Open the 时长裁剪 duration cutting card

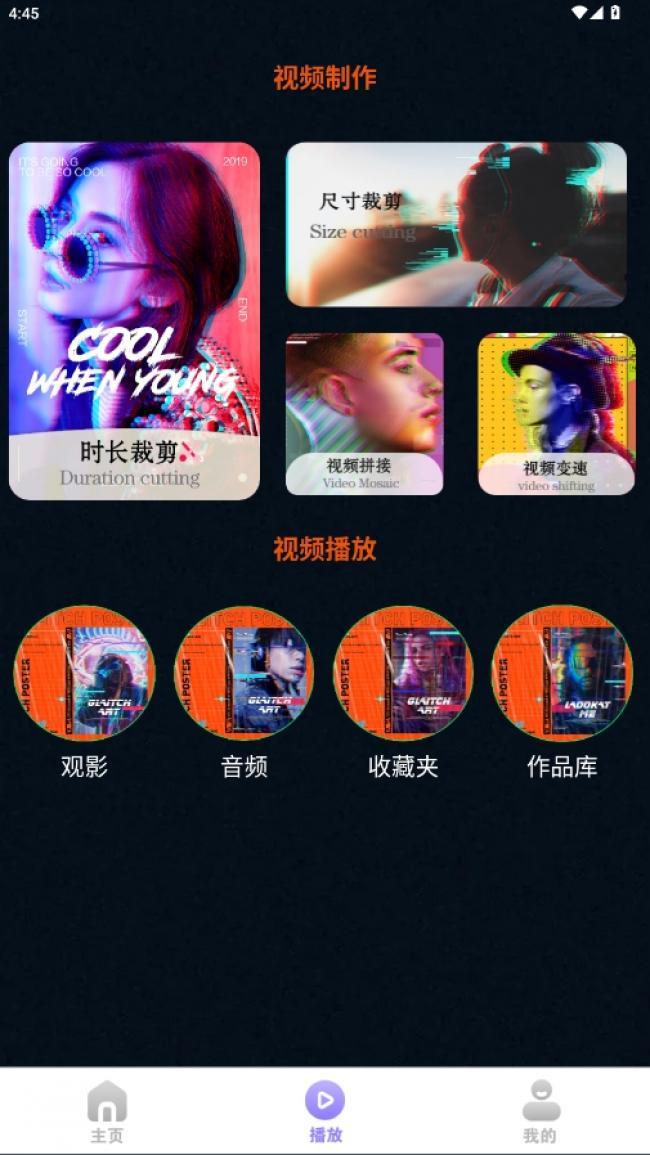tap(134, 320)
